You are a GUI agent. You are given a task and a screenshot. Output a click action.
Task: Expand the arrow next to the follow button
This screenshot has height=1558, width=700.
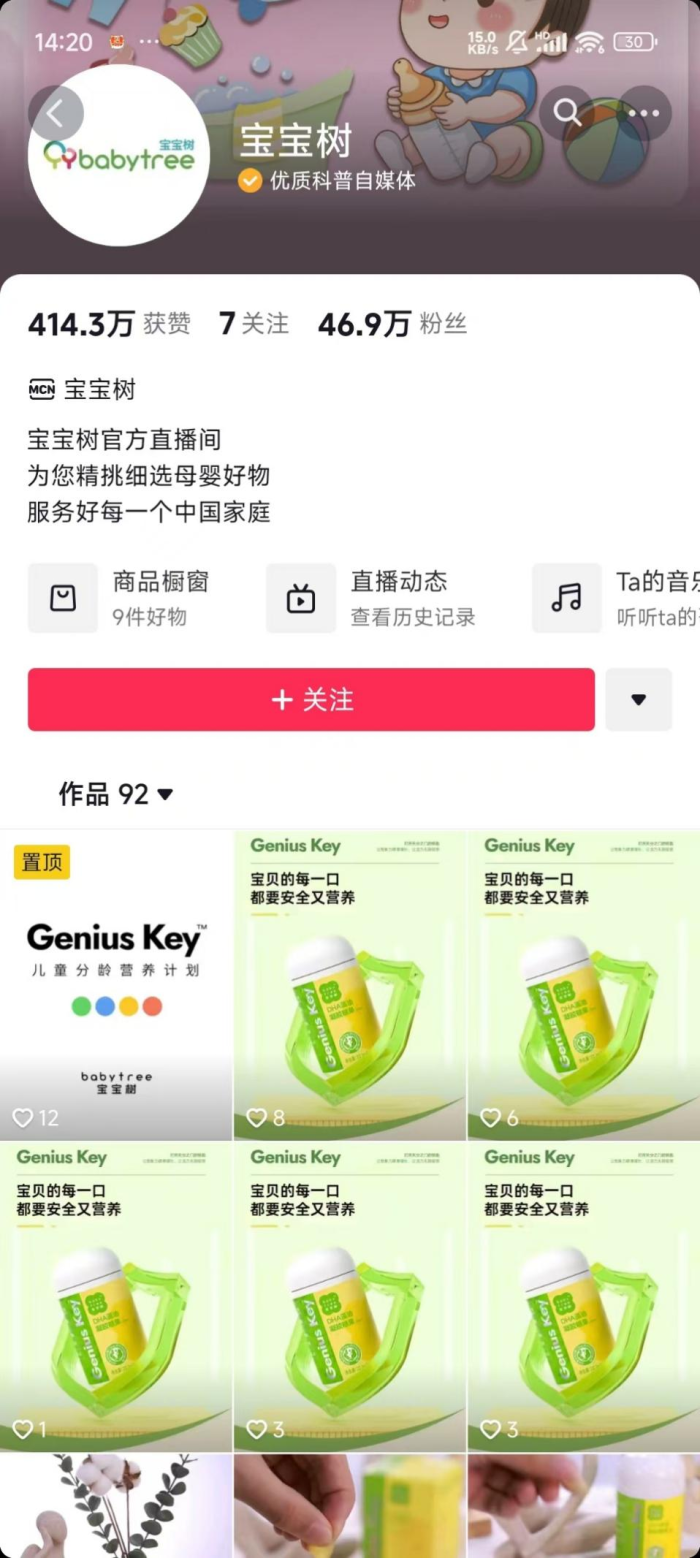point(638,700)
